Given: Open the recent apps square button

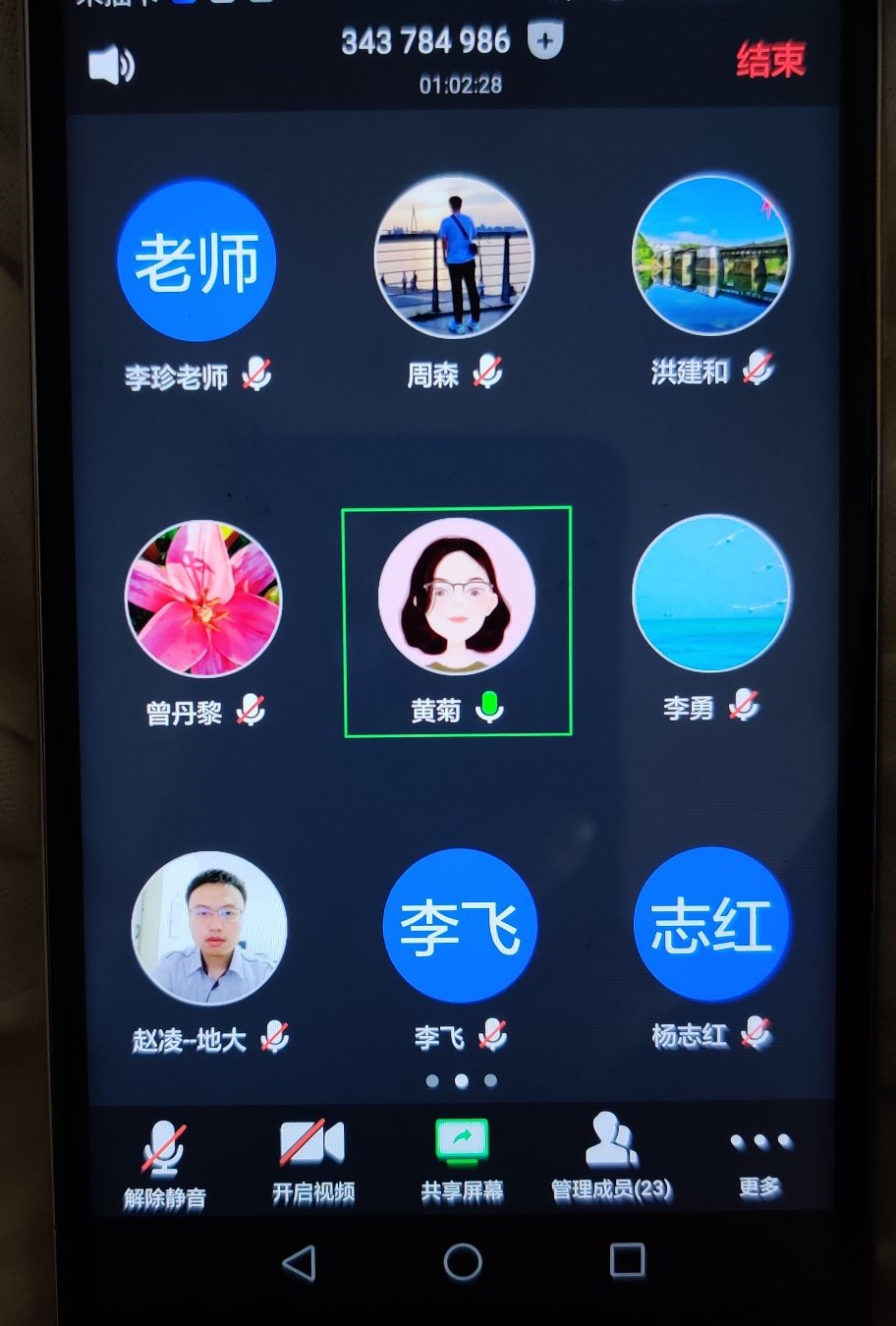Looking at the screenshot, I should coord(627,1260).
